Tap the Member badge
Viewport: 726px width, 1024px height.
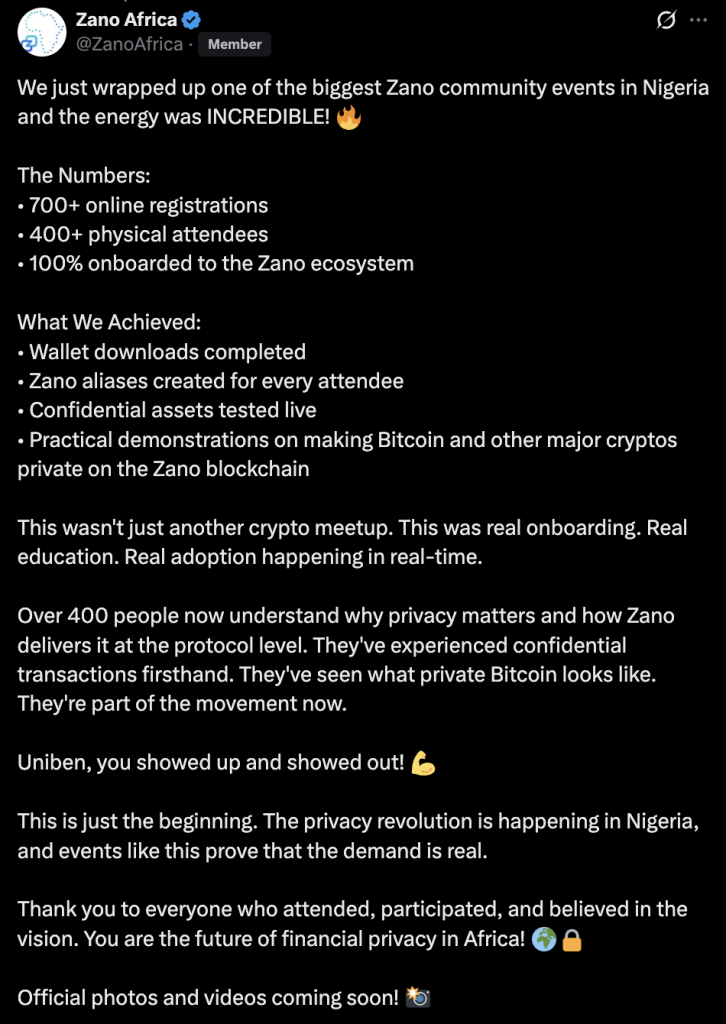click(x=234, y=44)
